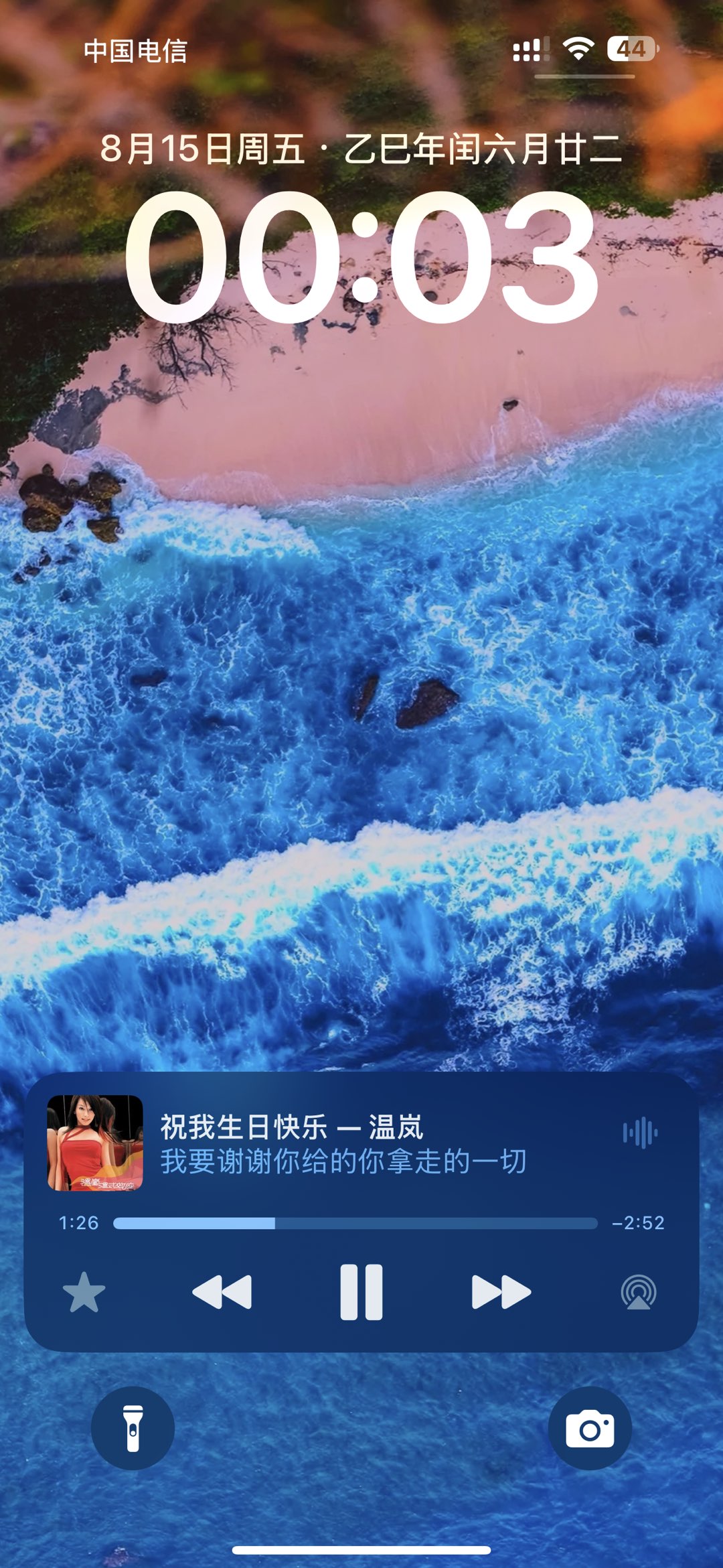Tap the audio waveform icon
Viewport: 723px width, 1568px height.
[640, 1133]
